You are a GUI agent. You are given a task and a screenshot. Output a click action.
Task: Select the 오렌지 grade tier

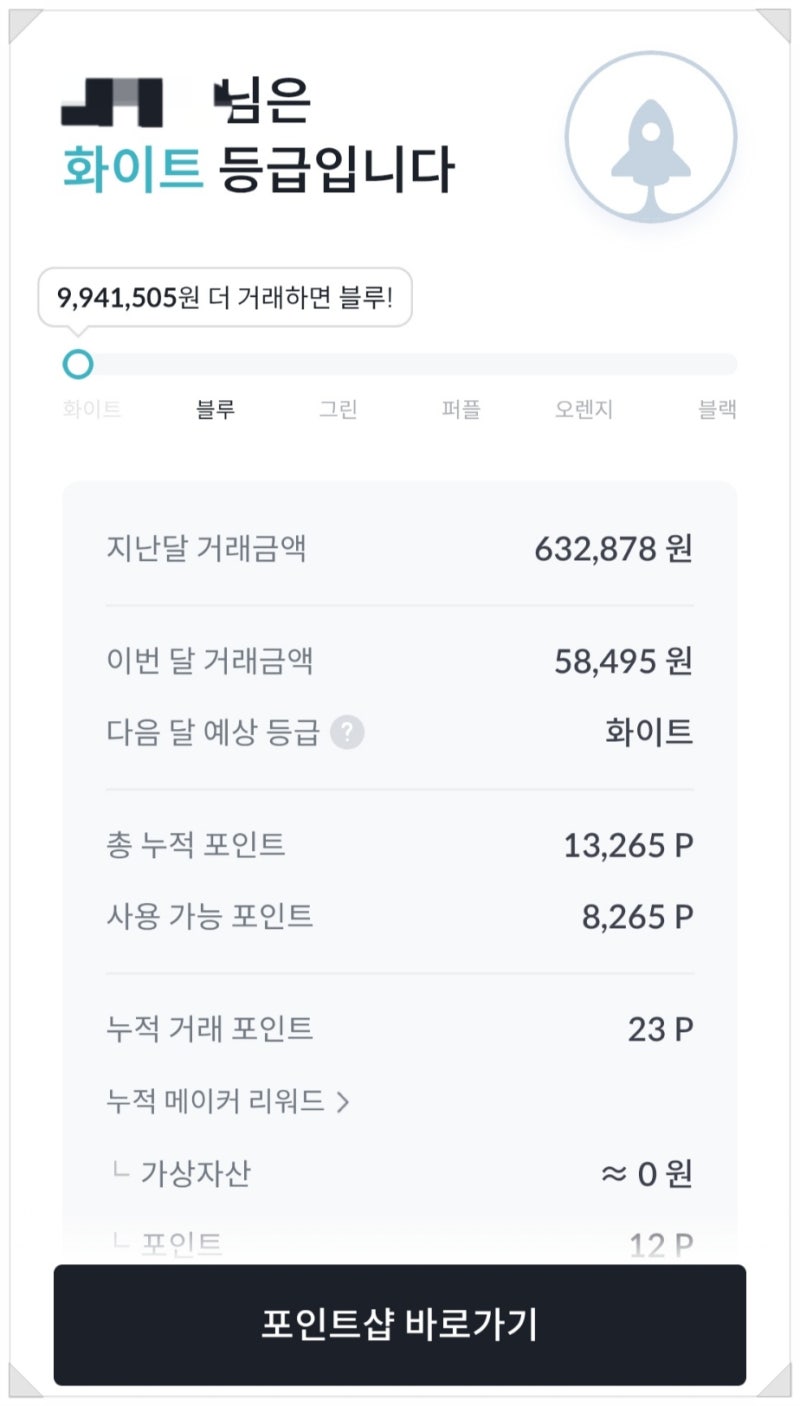[585, 409]
